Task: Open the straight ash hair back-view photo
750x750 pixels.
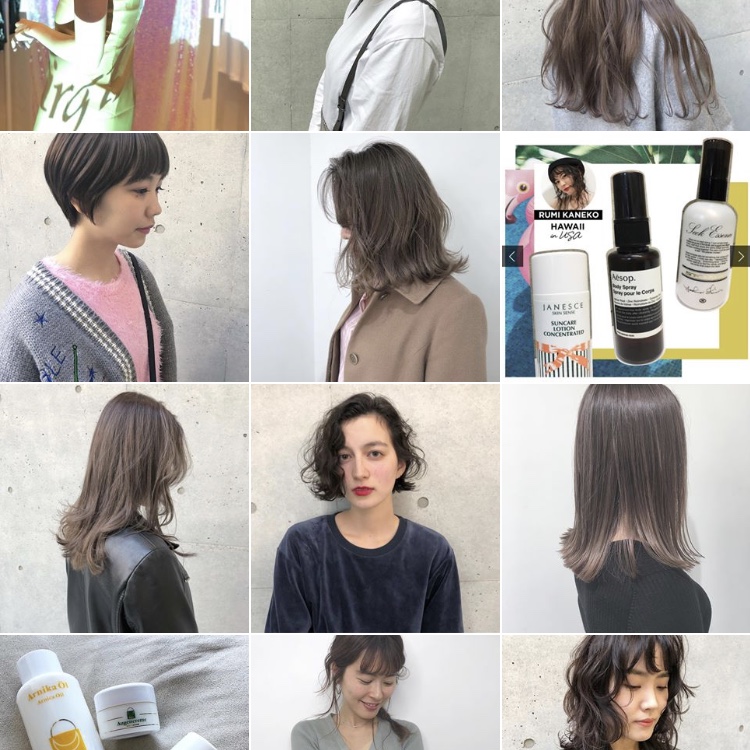Action: [625, 508]
